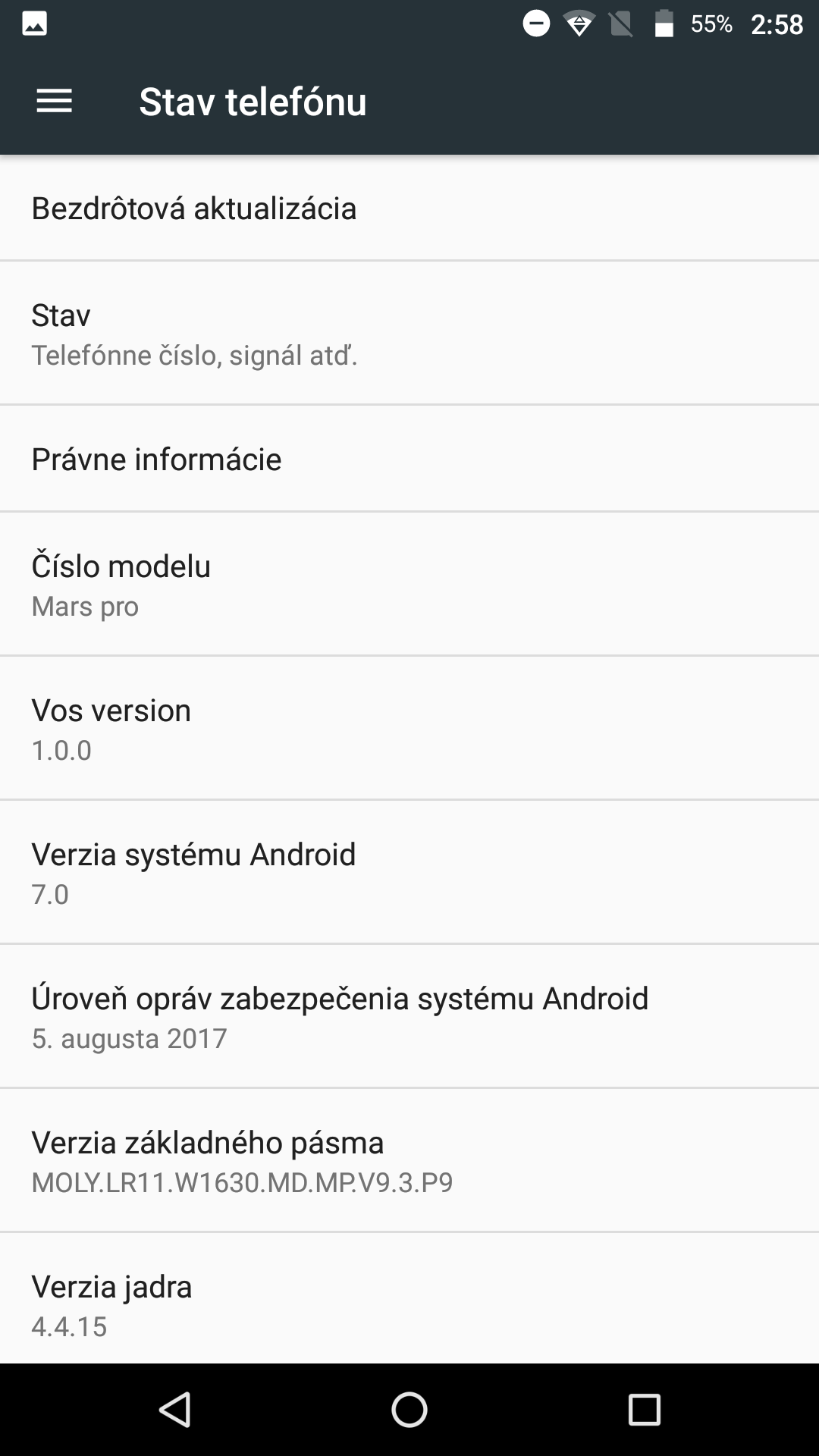Viewport: 819px width, 1456px height.
Task: Select Úroveň opráv zabezpečenia systému Android
Action: tap(409, 1016)
